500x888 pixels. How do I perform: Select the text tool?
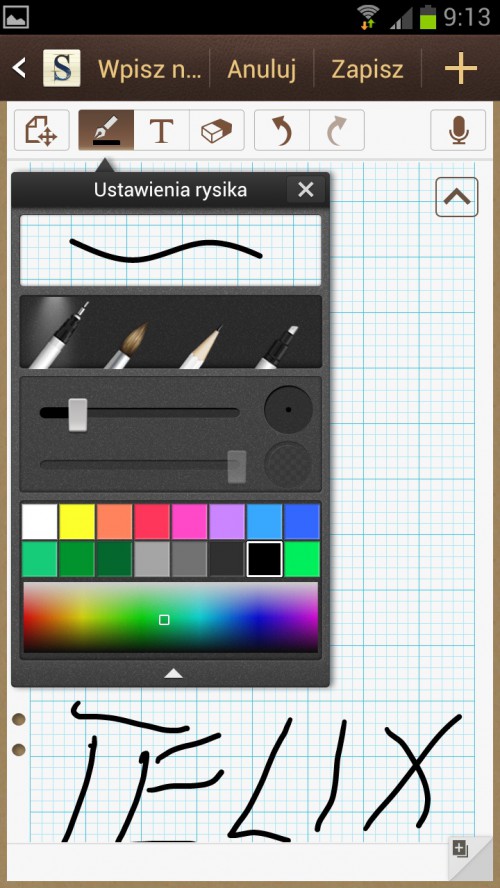[161, 130]
